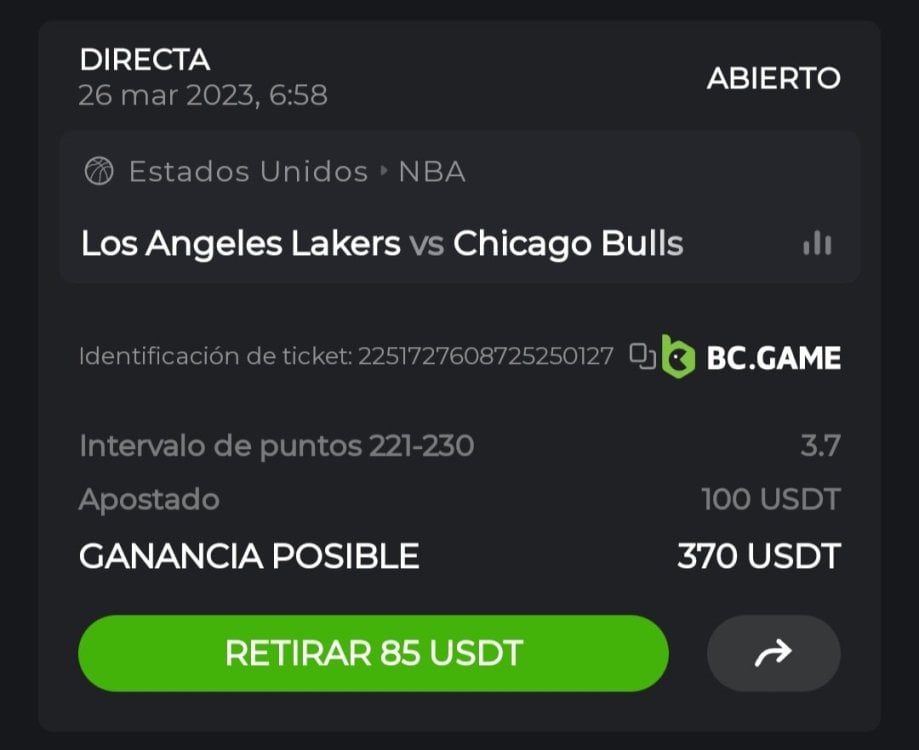Open match statistics bar-chart icon
This screenshot has width=919, height=750.
pyautogui.click(x=817, y=243)
